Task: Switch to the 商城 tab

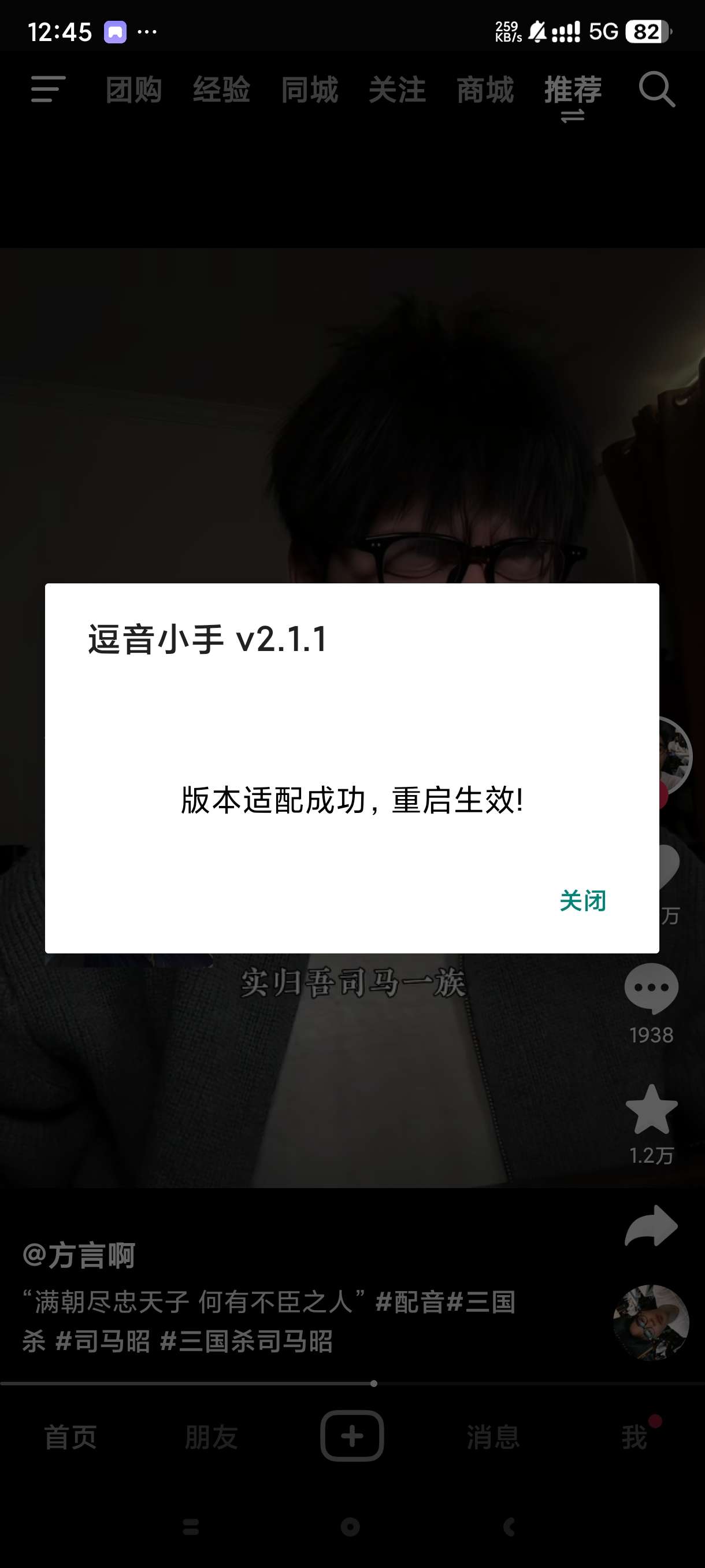Action: (x=485, y=90)
